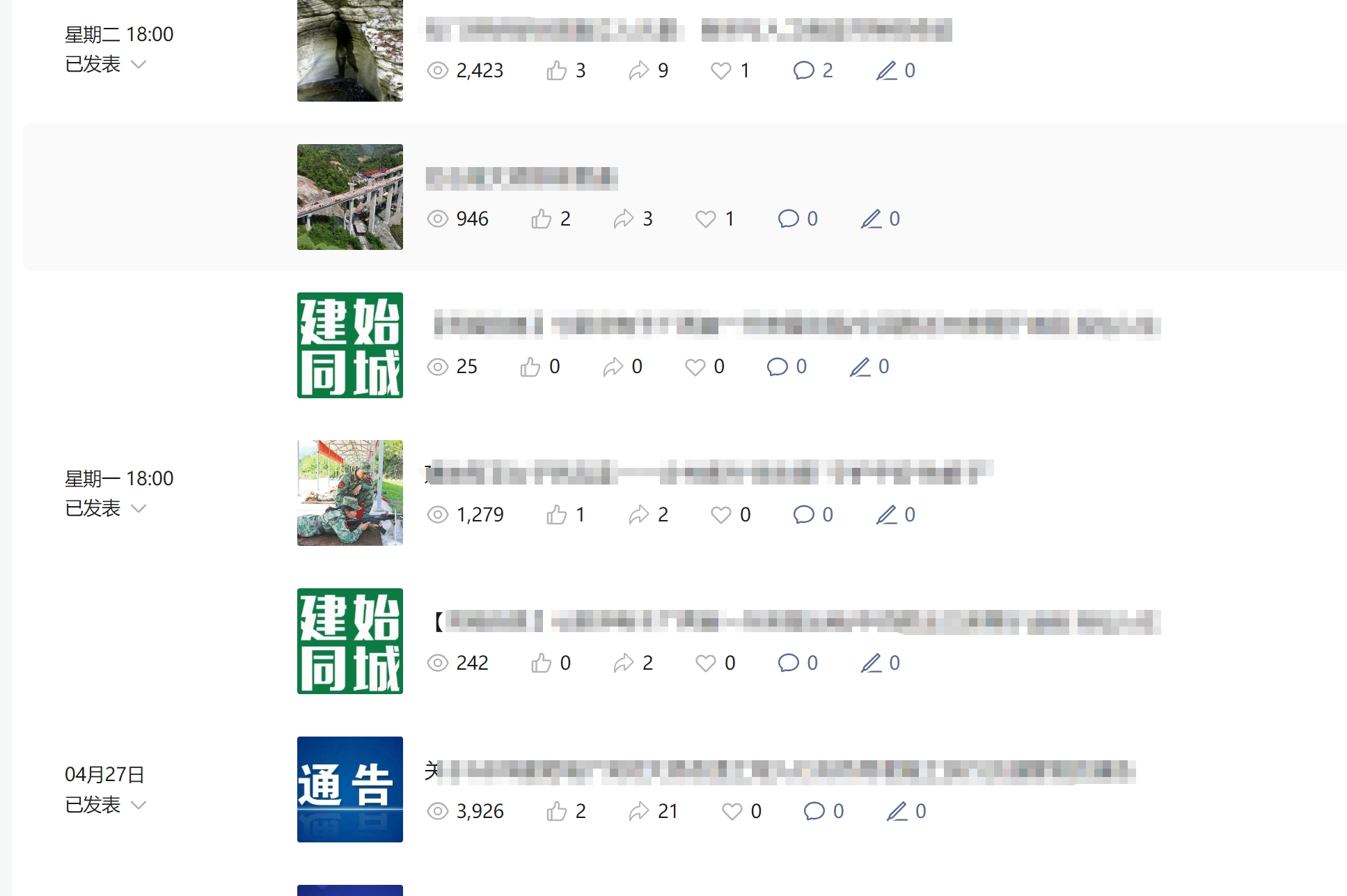Image resolution: width=1347 pixels, height=896 pixels.
Task: Expand the 已发表 dropdown under 星期二 18:00
Action: tap(139, 64)
